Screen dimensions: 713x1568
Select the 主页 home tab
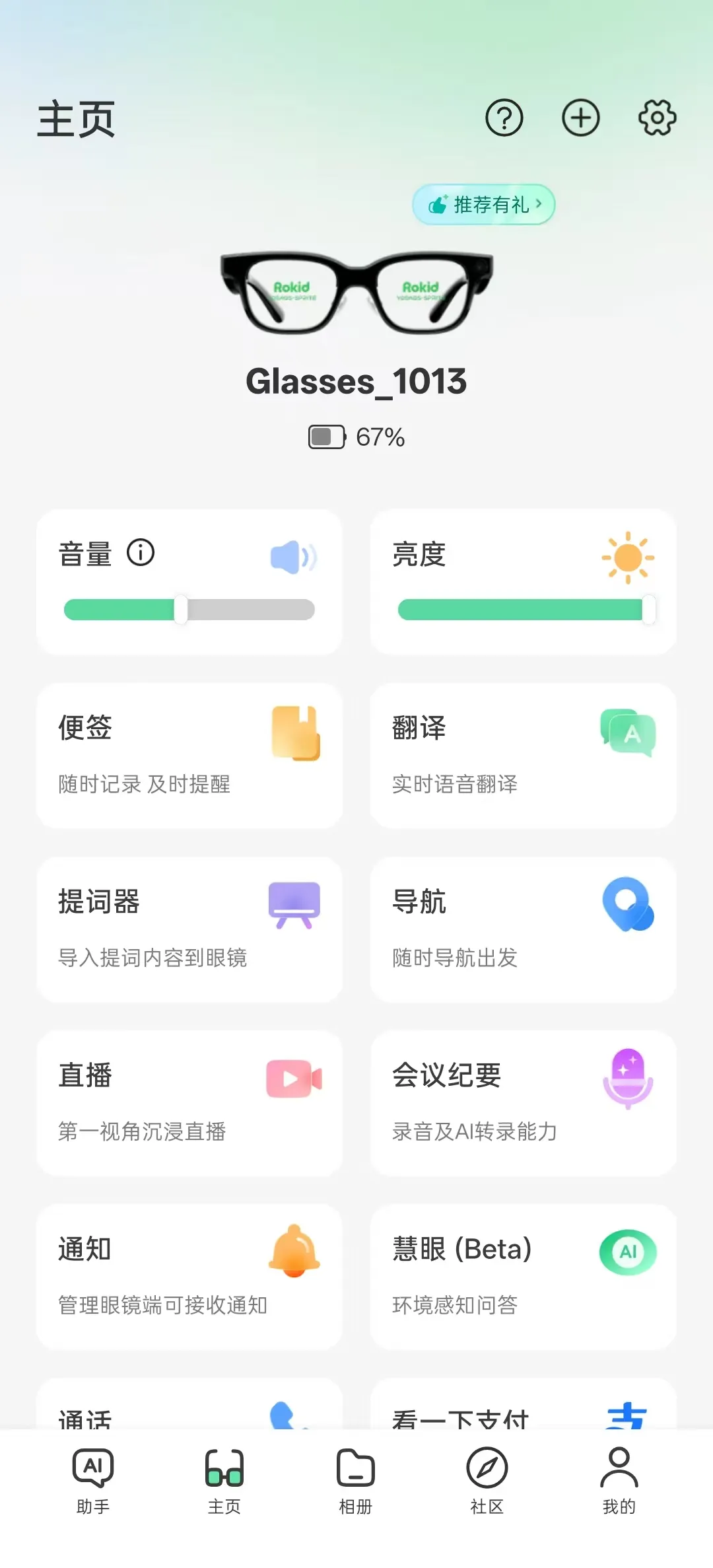pos(224,1481)
